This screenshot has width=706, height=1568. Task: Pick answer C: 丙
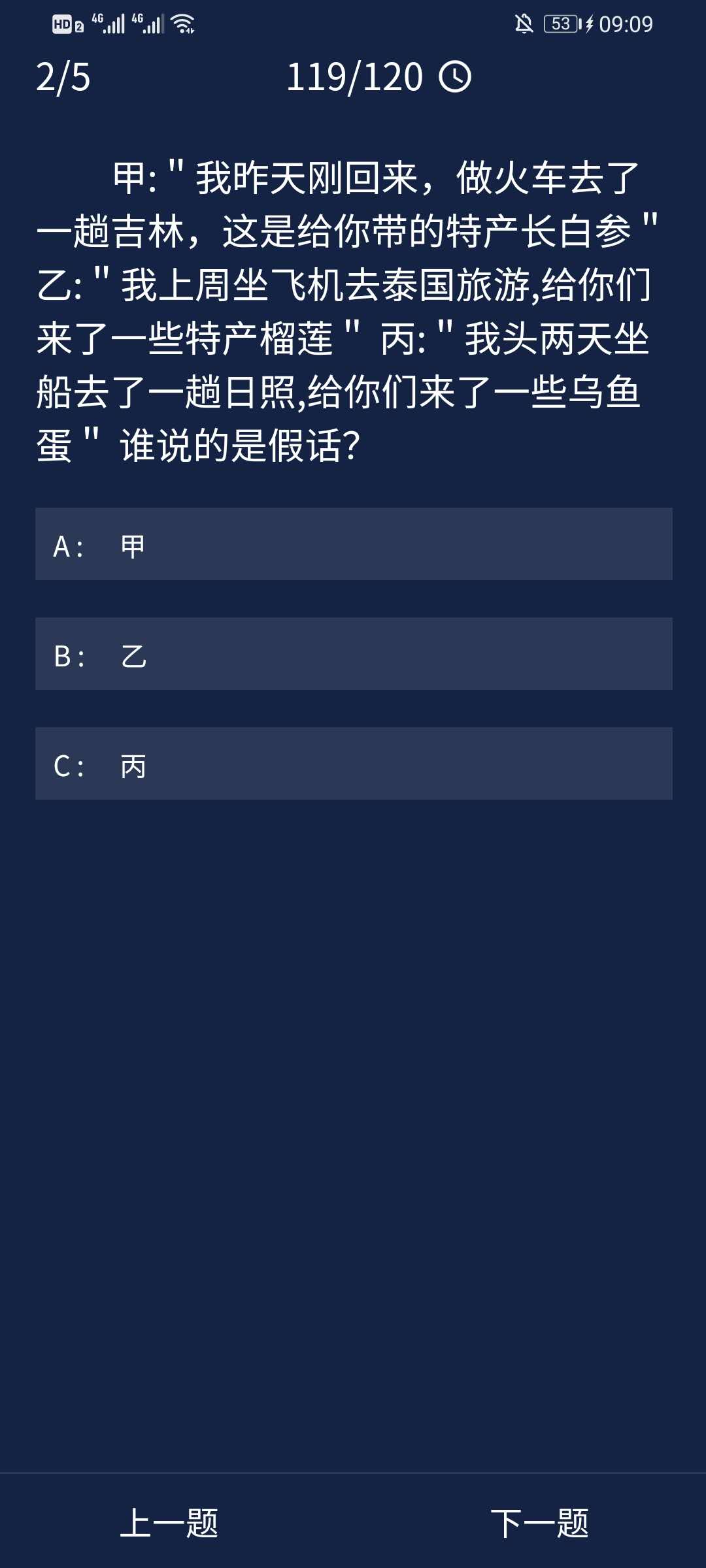coord(353,764)
